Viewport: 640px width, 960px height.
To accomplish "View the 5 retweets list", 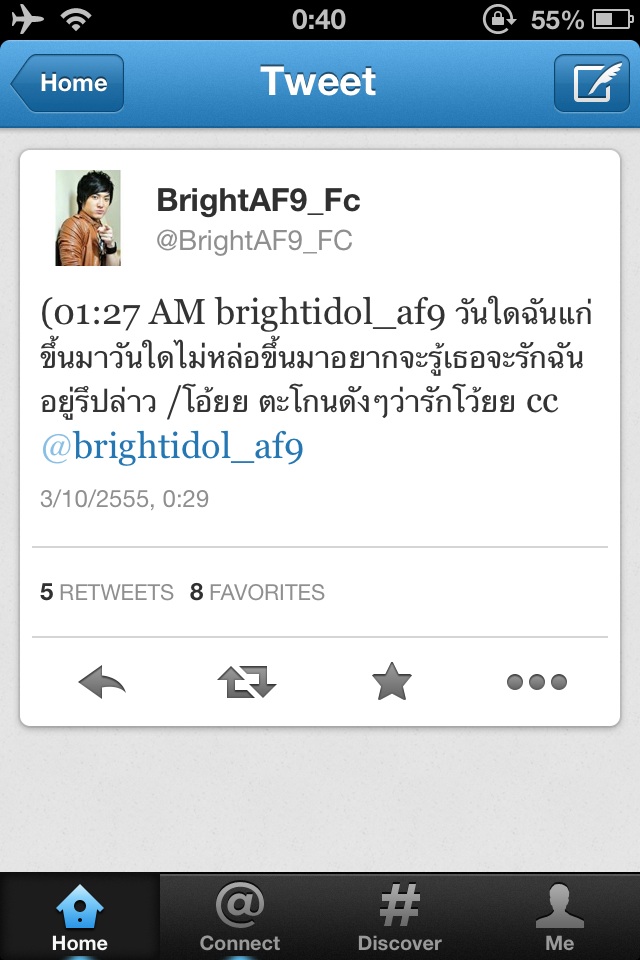I will (107, 592).
